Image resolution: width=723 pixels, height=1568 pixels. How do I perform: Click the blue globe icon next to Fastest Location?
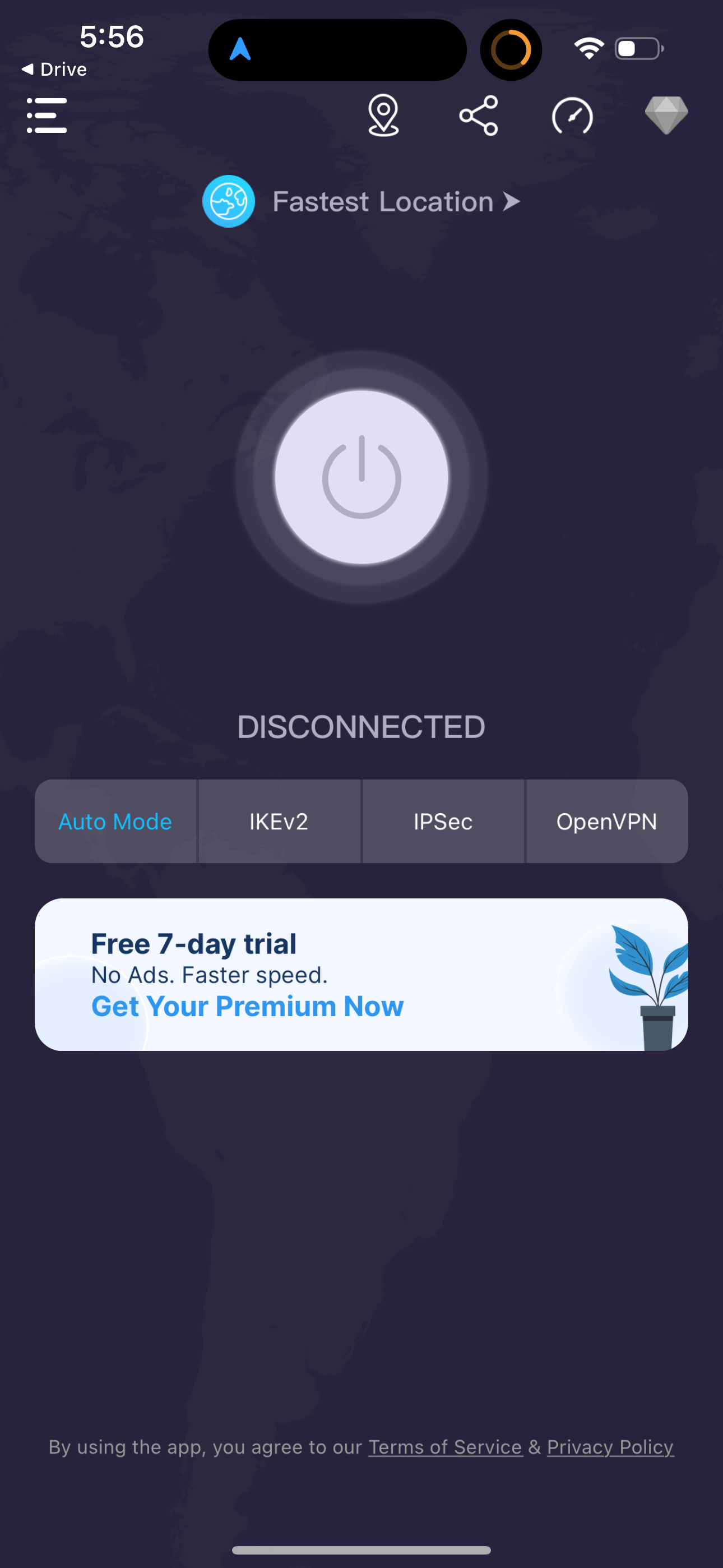tap(228, 201)
